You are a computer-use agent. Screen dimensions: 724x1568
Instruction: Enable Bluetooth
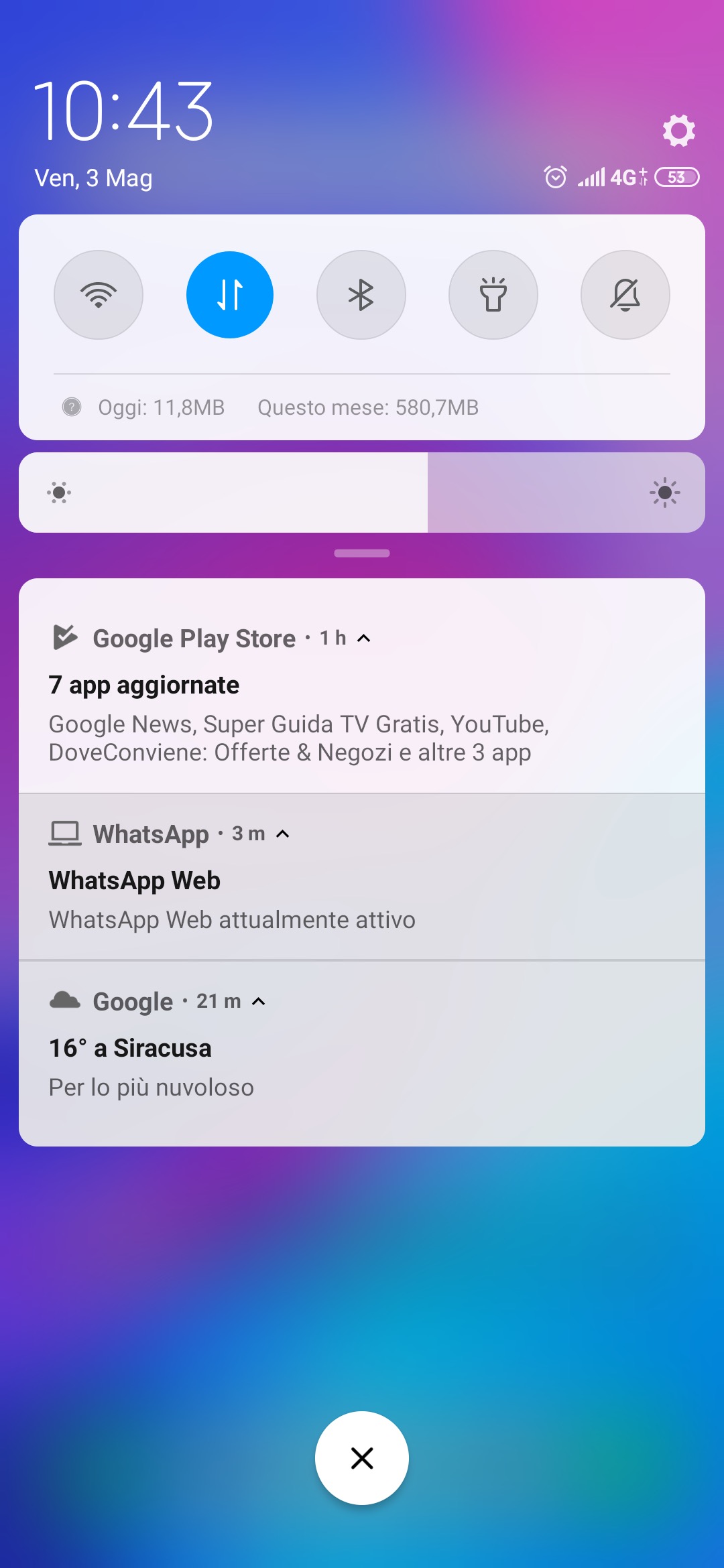coord(361,295)
